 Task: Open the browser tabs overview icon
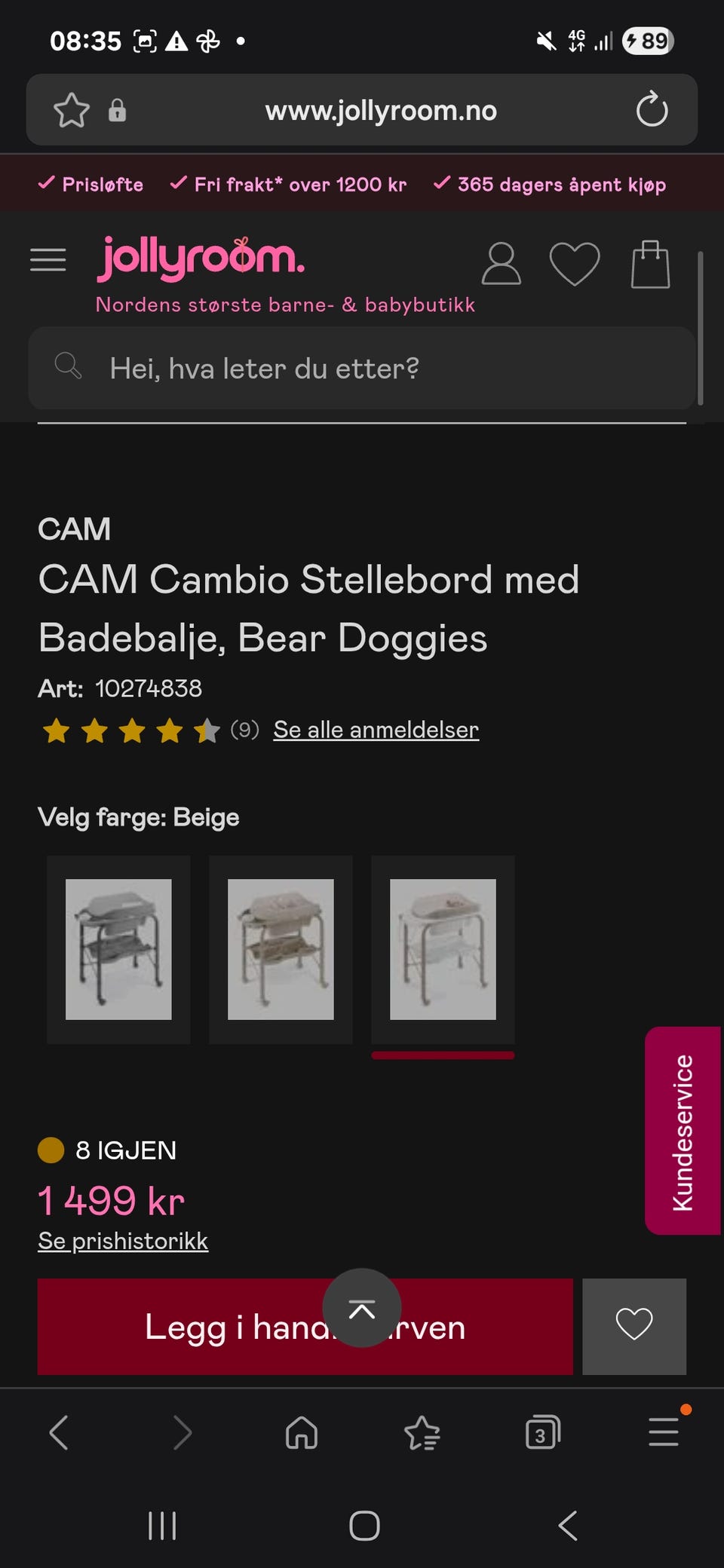click(541, 1432)
